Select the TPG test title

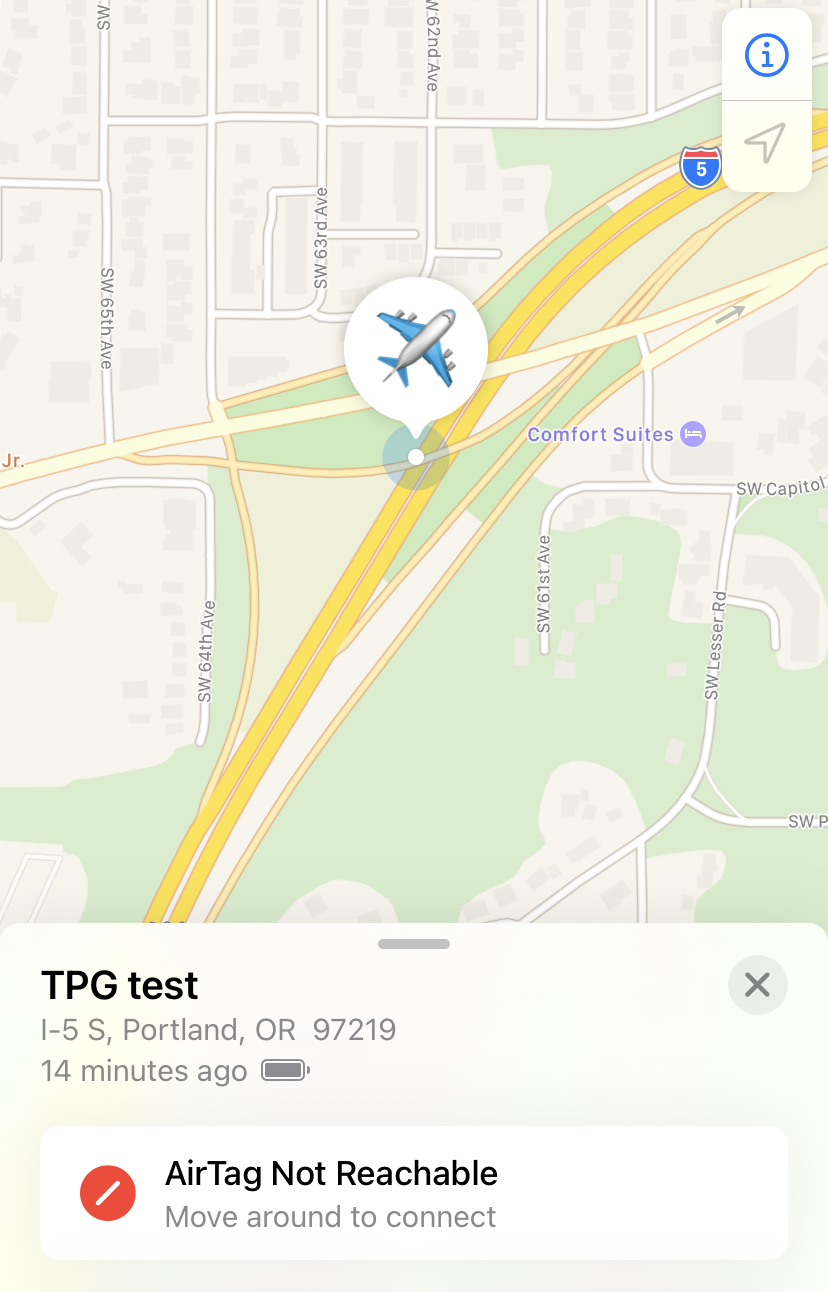[118, 985]
